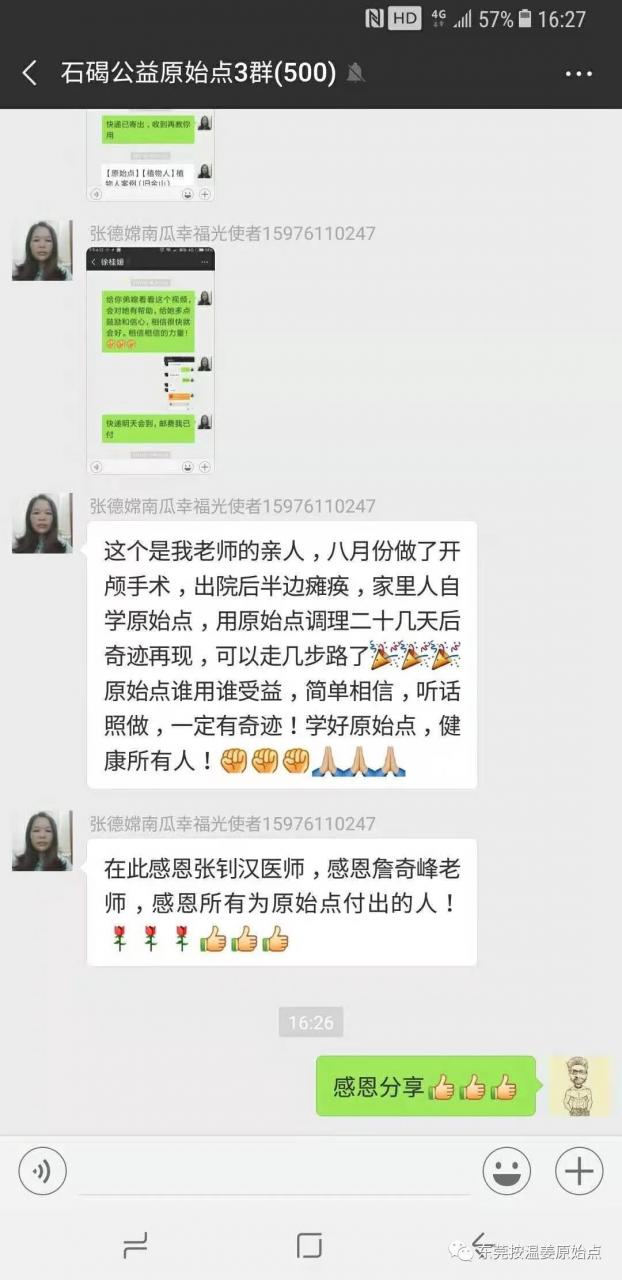
Task: Open the emoji picker
Action: pyautogui.click(x=506, y=1170)
